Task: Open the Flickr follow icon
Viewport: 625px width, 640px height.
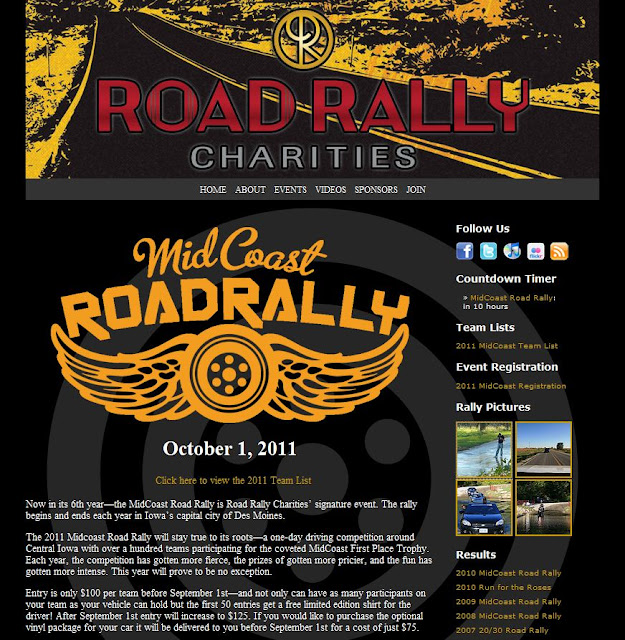Action: [536, 251]
